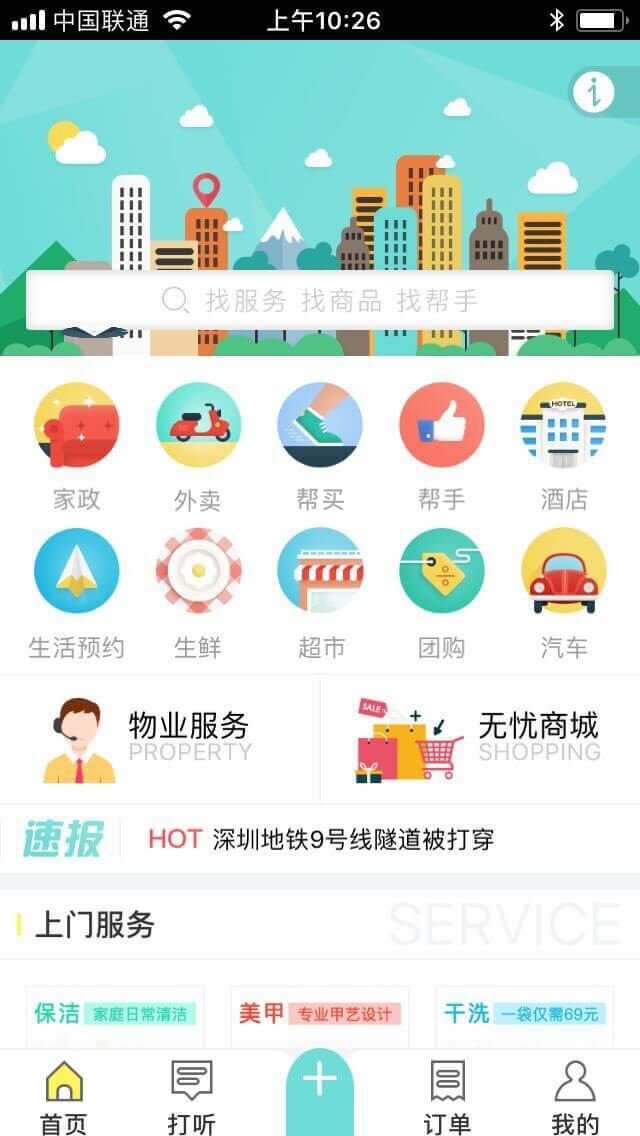Tap the 找服务 找商品 找帮手 search box
The width and height of the screenshot is (640, 1136).
pyautogui.click(x=320, y=300)
